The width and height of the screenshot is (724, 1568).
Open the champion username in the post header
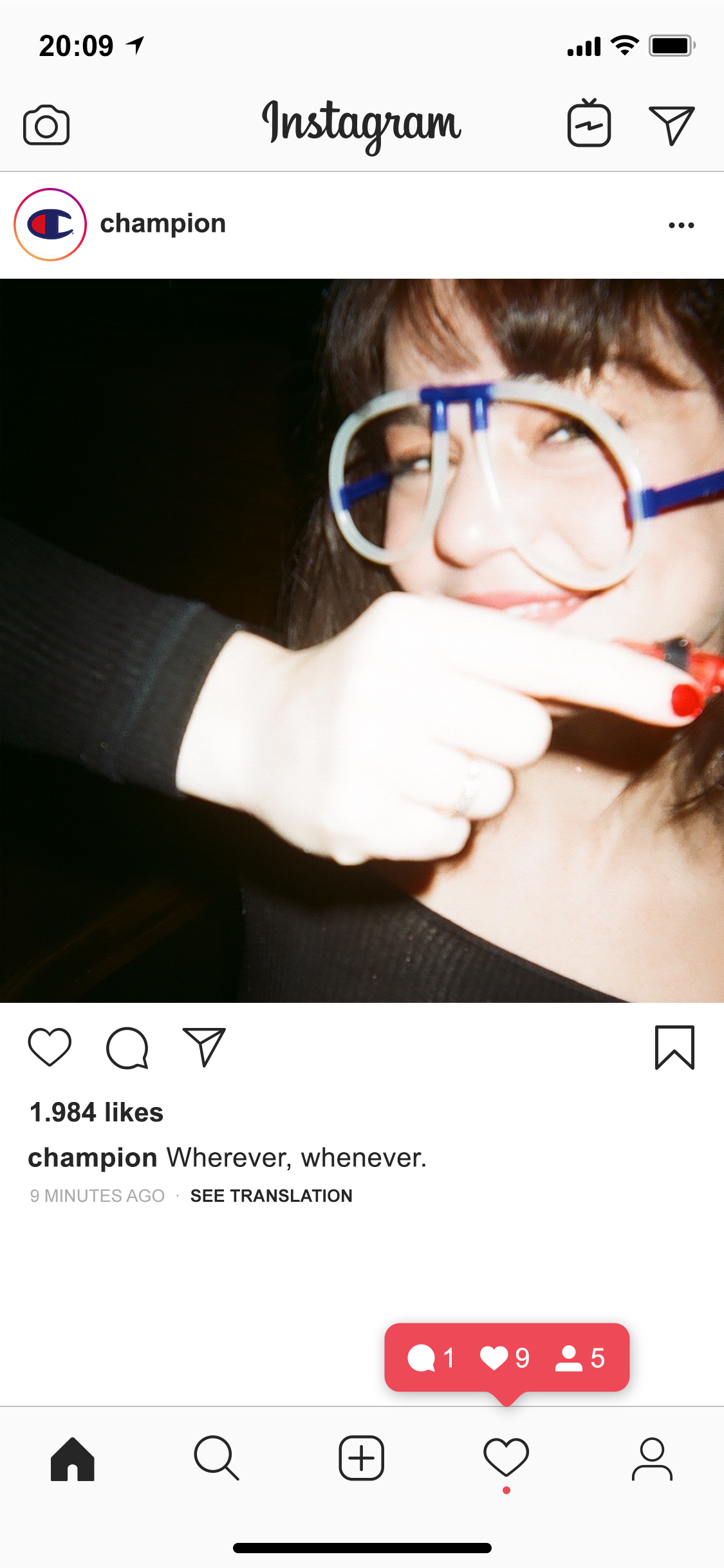(163, 223)
